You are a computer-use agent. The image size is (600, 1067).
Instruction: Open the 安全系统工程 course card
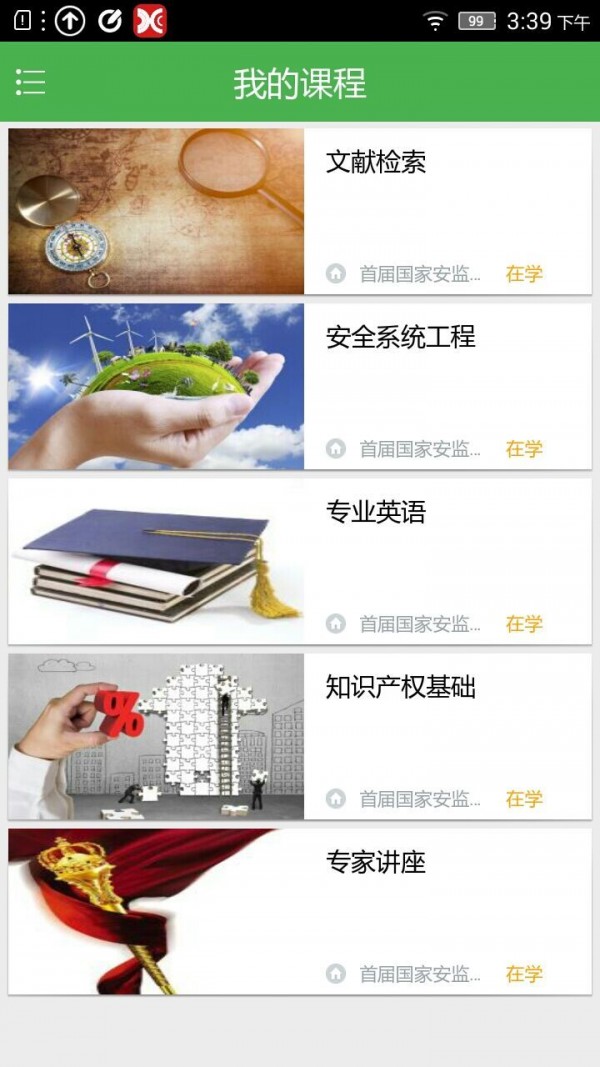[x=300, y=386]
